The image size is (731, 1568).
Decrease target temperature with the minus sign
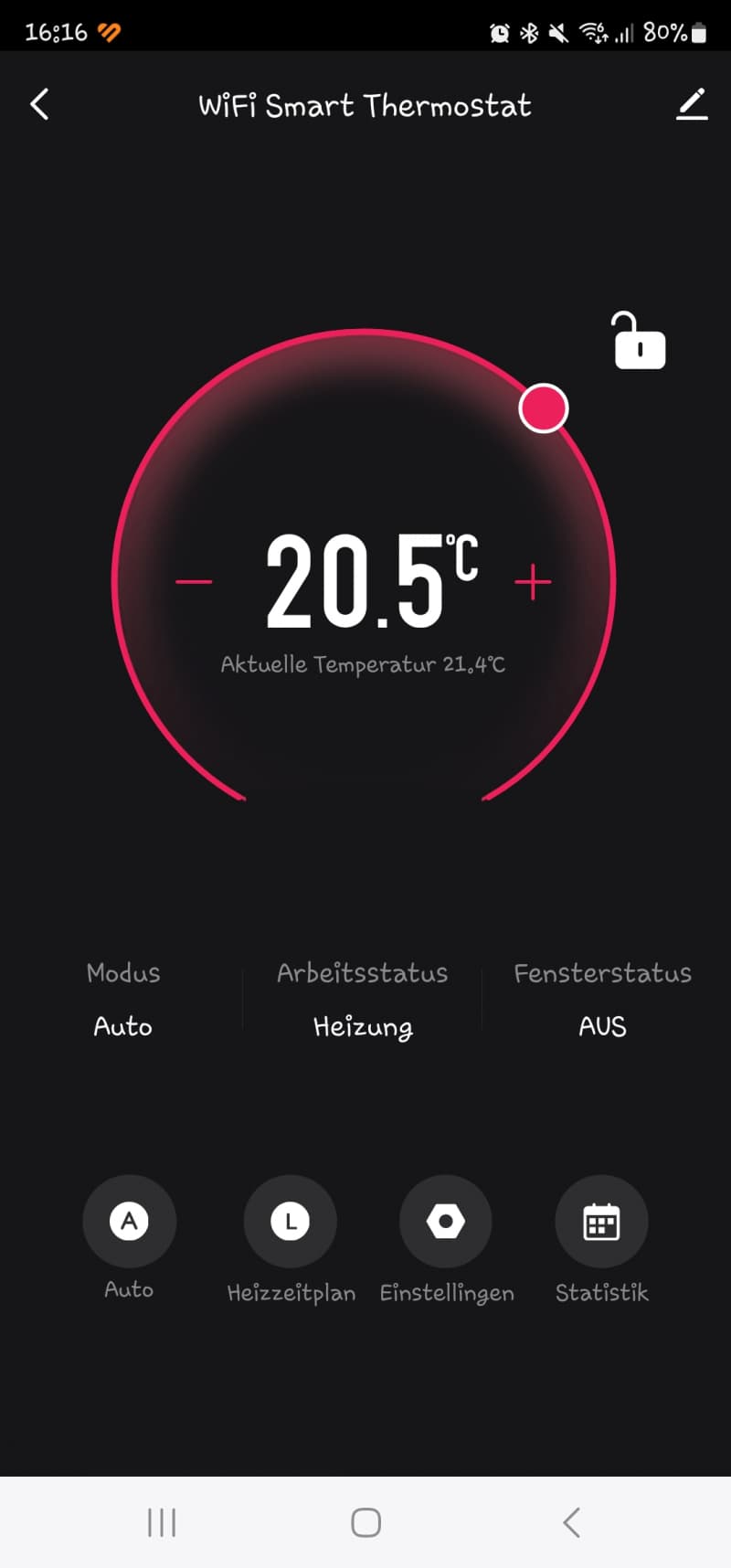194,582
